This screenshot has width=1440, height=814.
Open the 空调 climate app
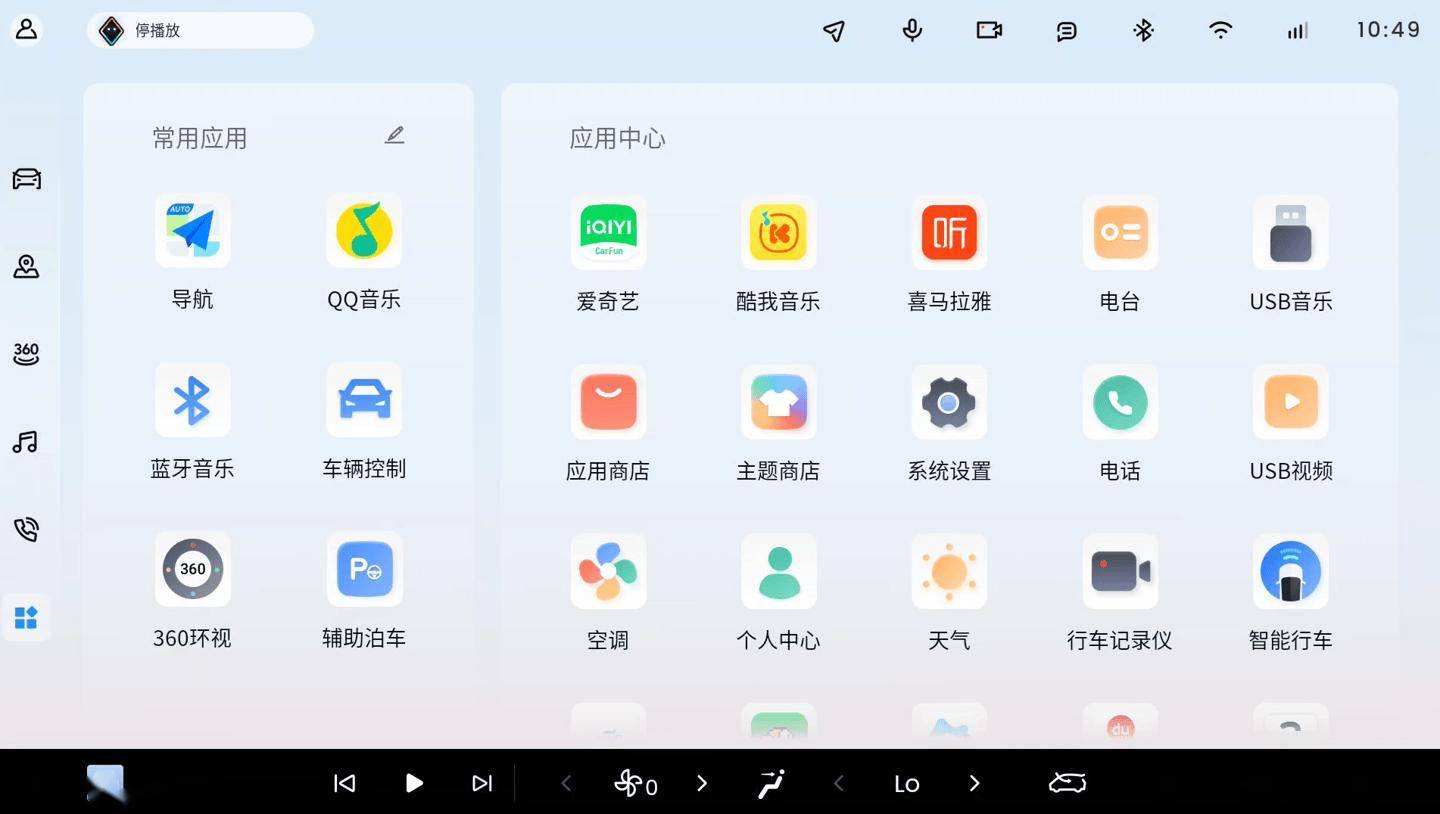608,572
